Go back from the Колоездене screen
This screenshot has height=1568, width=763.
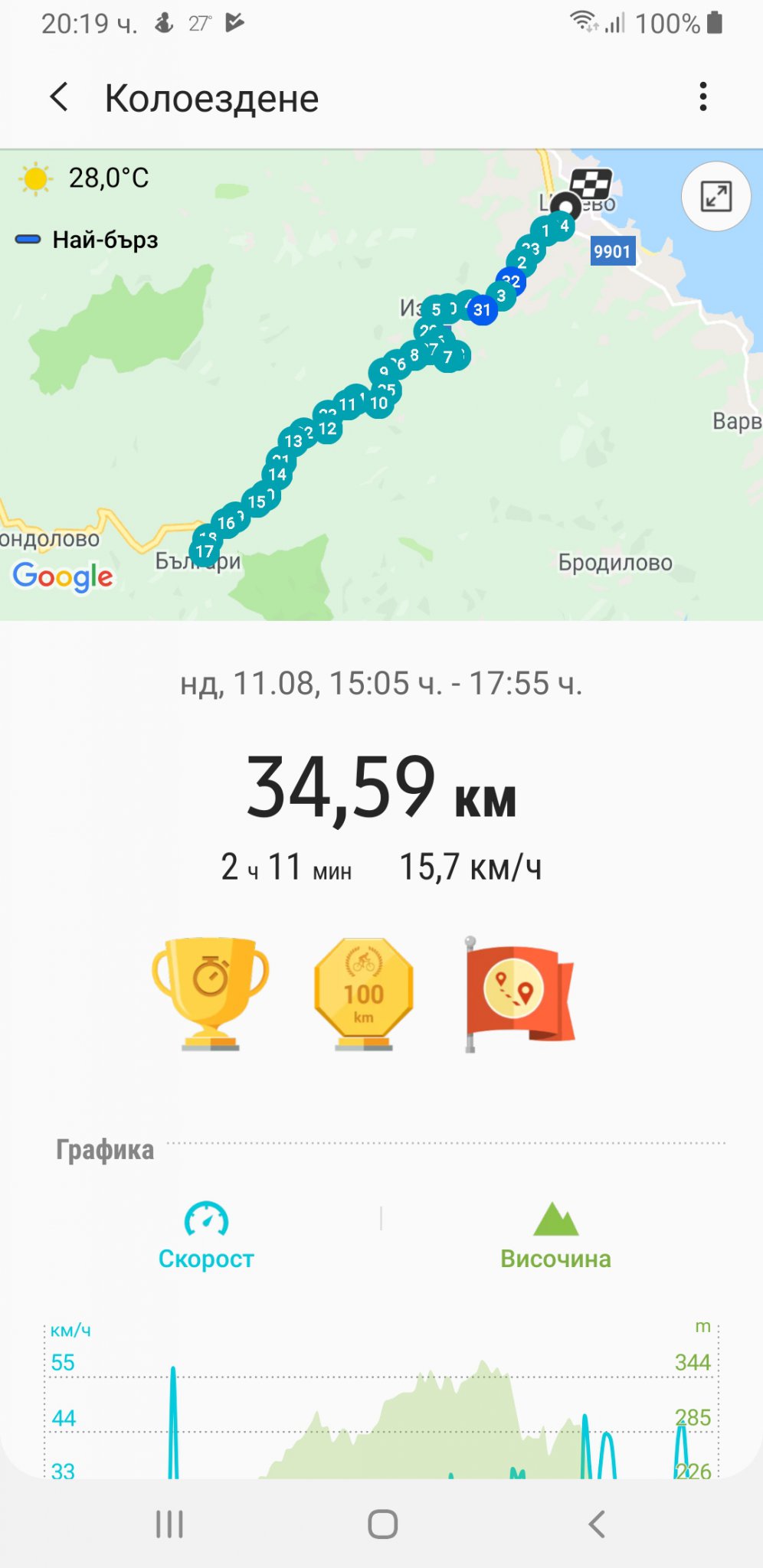(59, 98)
